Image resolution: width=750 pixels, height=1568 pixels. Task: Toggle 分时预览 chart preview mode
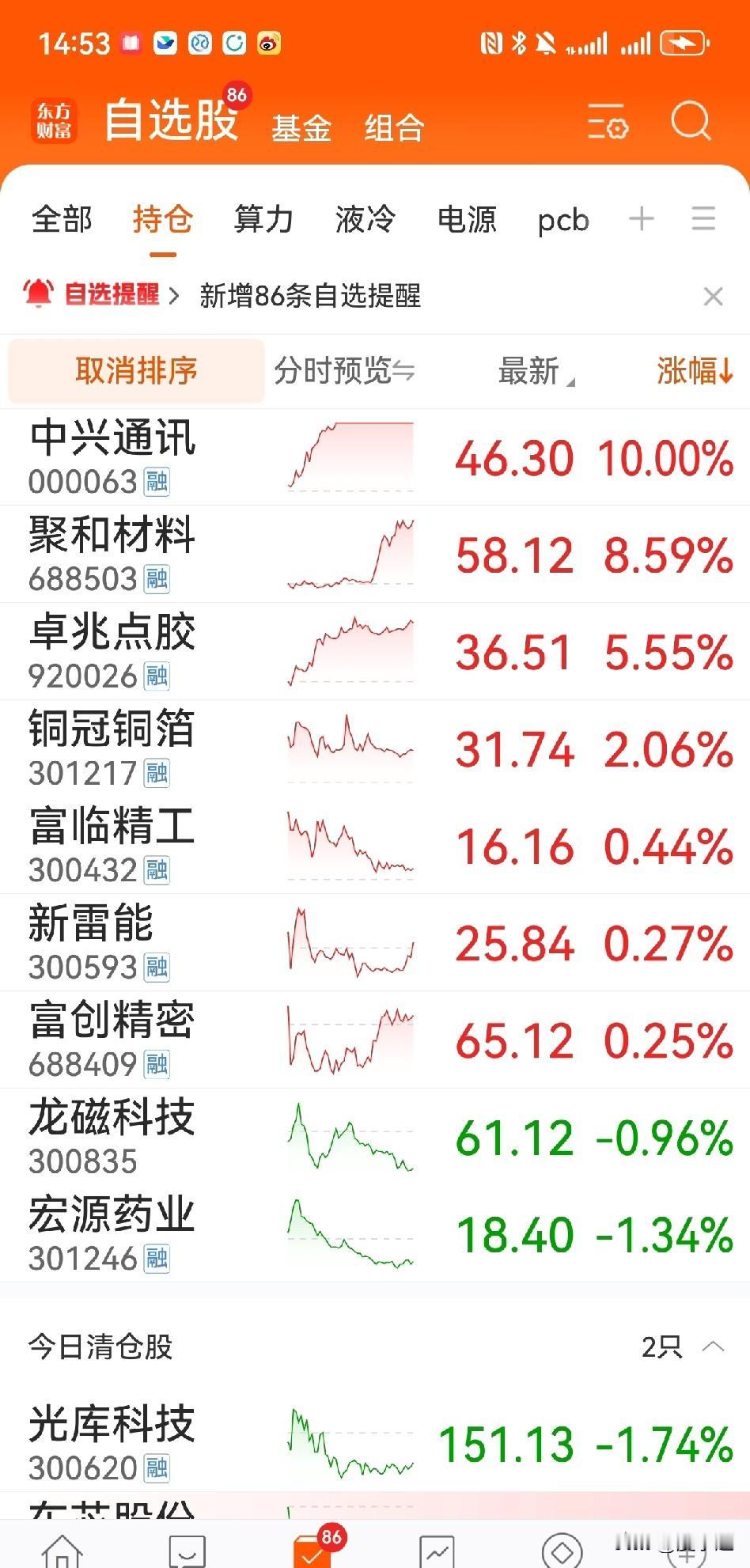(344, 370)
